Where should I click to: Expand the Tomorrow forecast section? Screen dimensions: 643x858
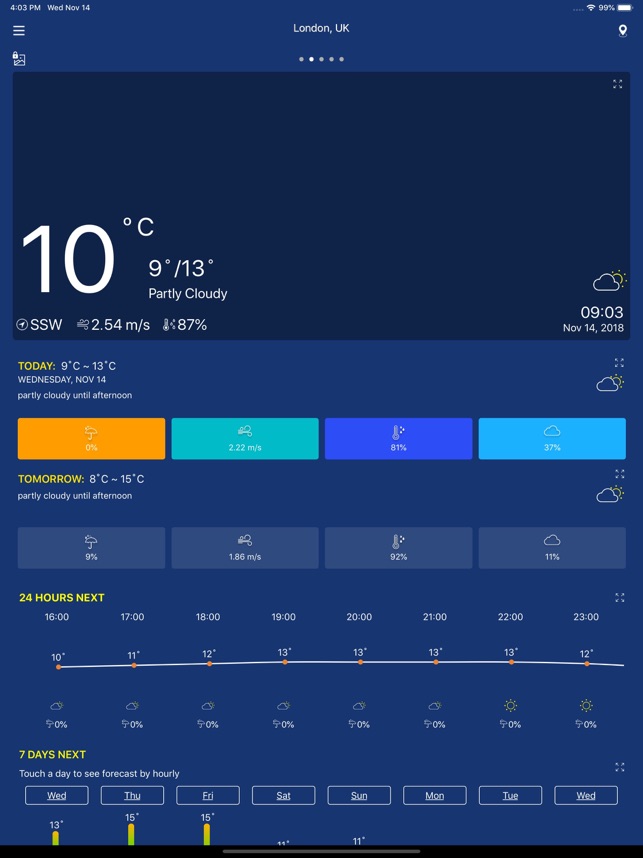[x=619, y=474]
